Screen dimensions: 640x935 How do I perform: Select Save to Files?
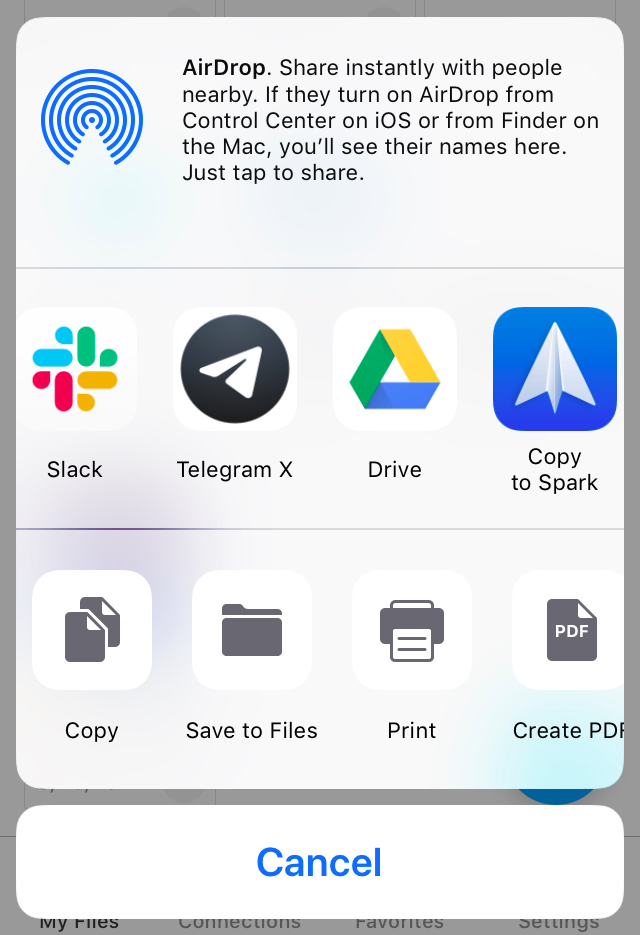252,630
